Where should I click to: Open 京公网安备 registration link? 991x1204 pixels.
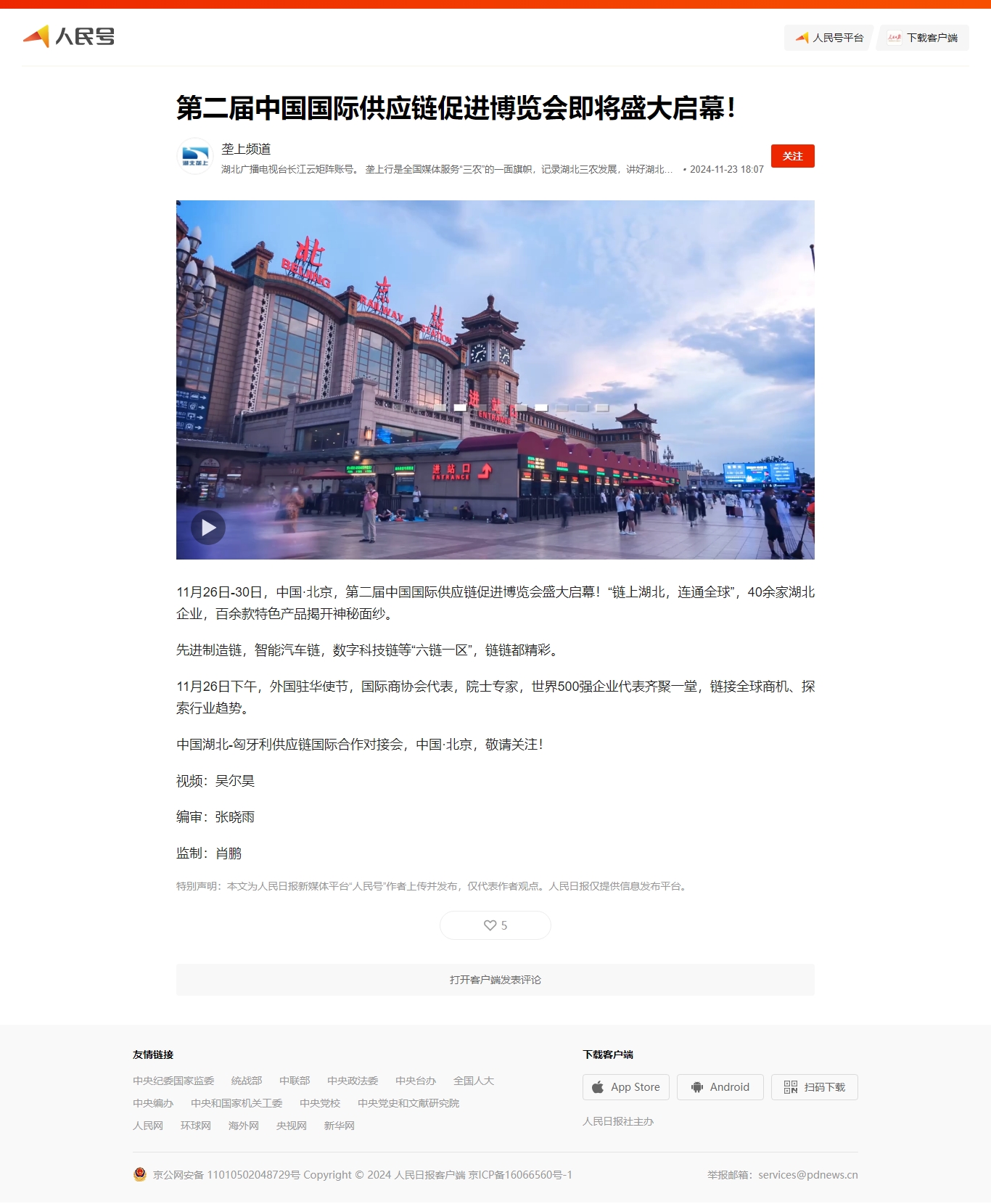pyautogui.click(x=225, y=1175)
